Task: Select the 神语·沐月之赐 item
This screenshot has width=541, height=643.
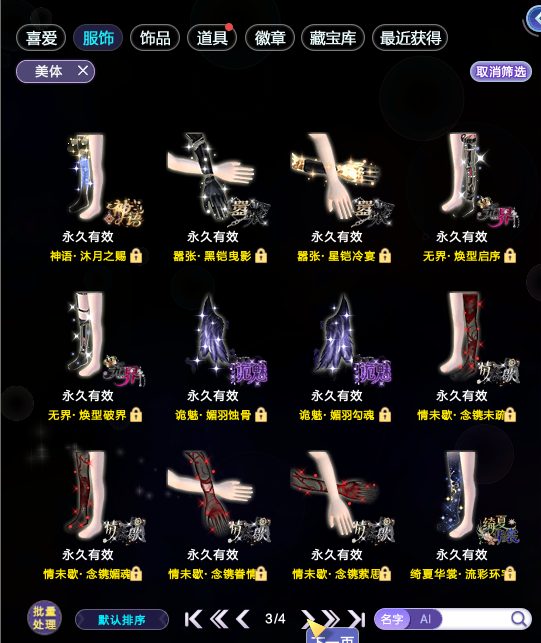Action: 97,198
